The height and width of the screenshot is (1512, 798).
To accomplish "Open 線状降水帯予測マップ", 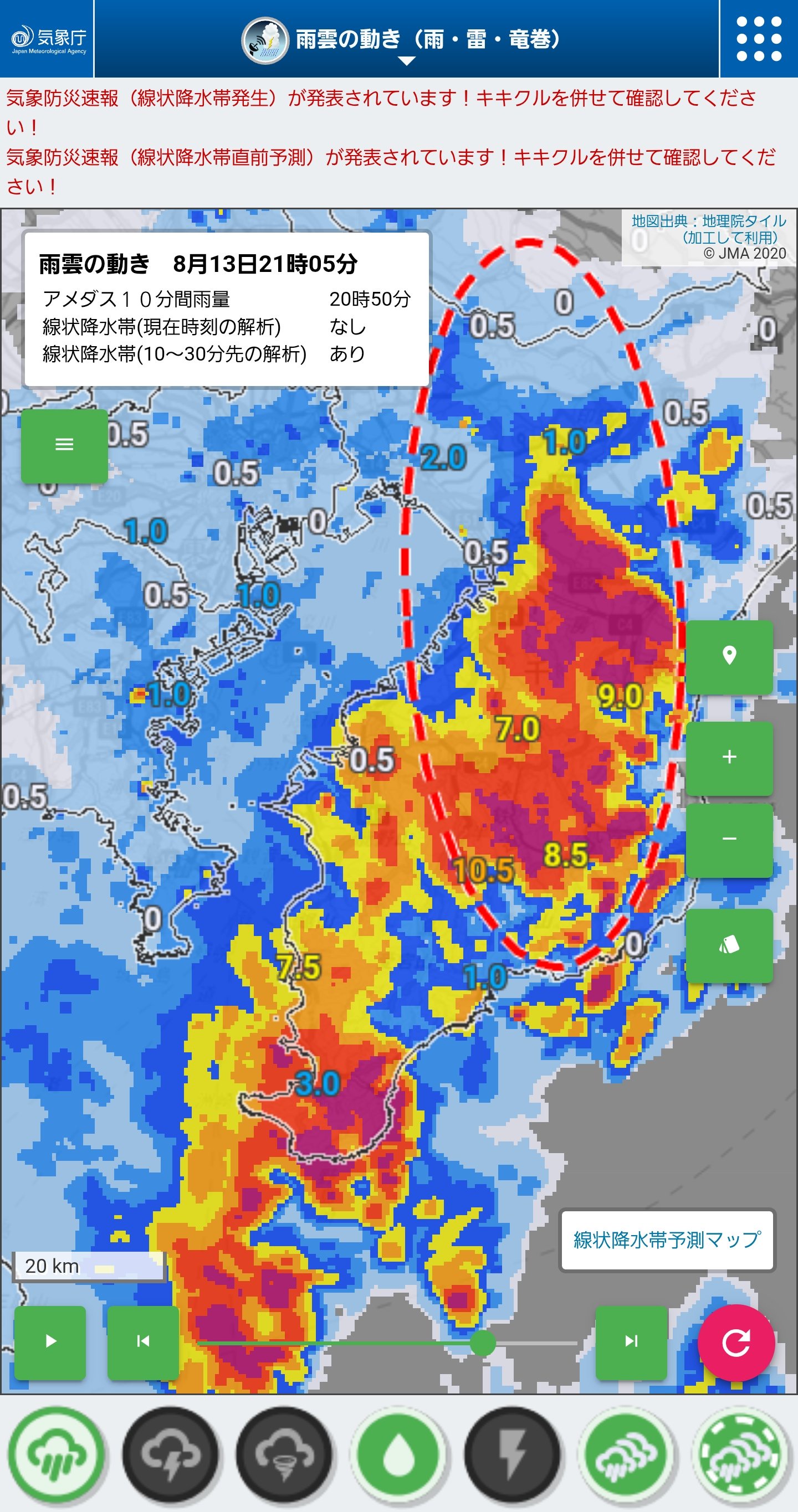I will tap(667, 1240).
